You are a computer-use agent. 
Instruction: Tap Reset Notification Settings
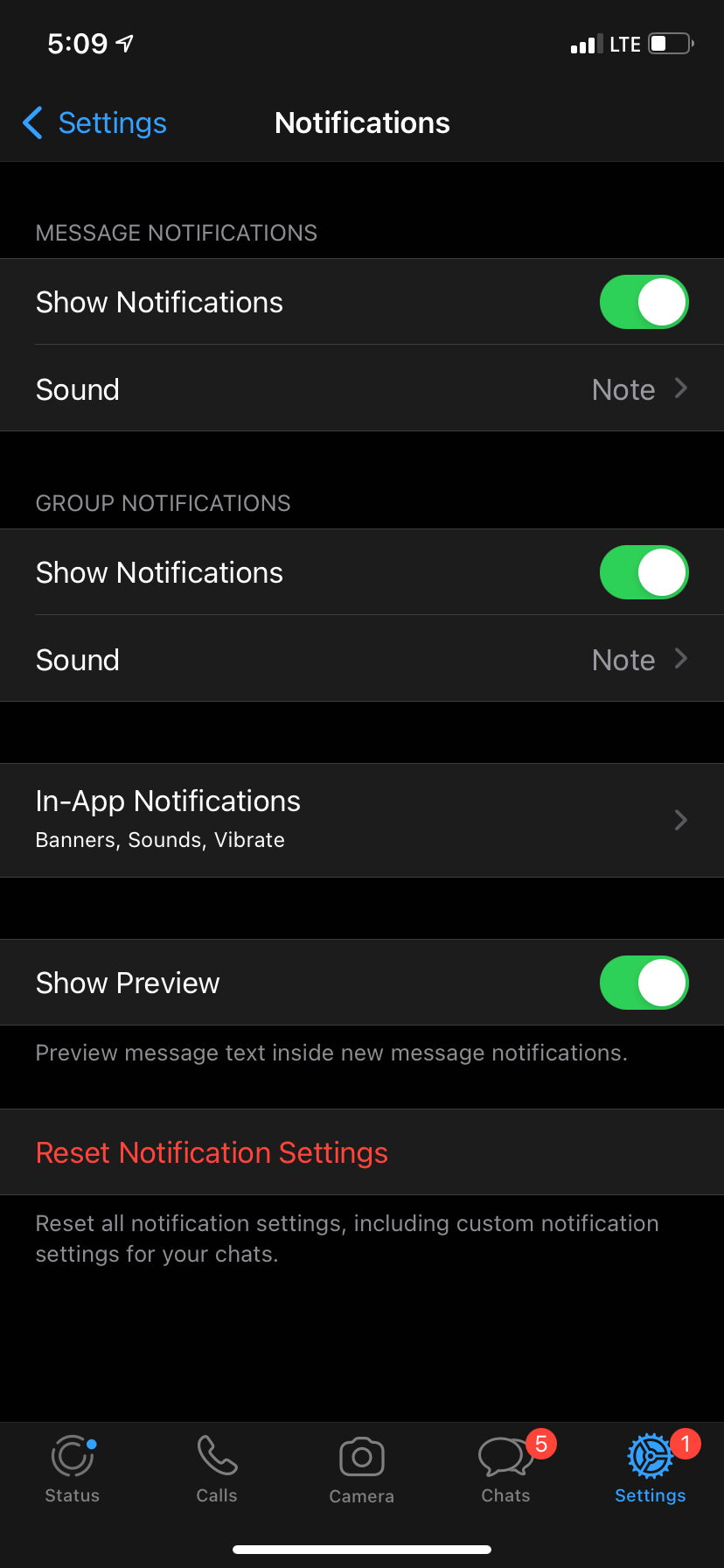212,1152
